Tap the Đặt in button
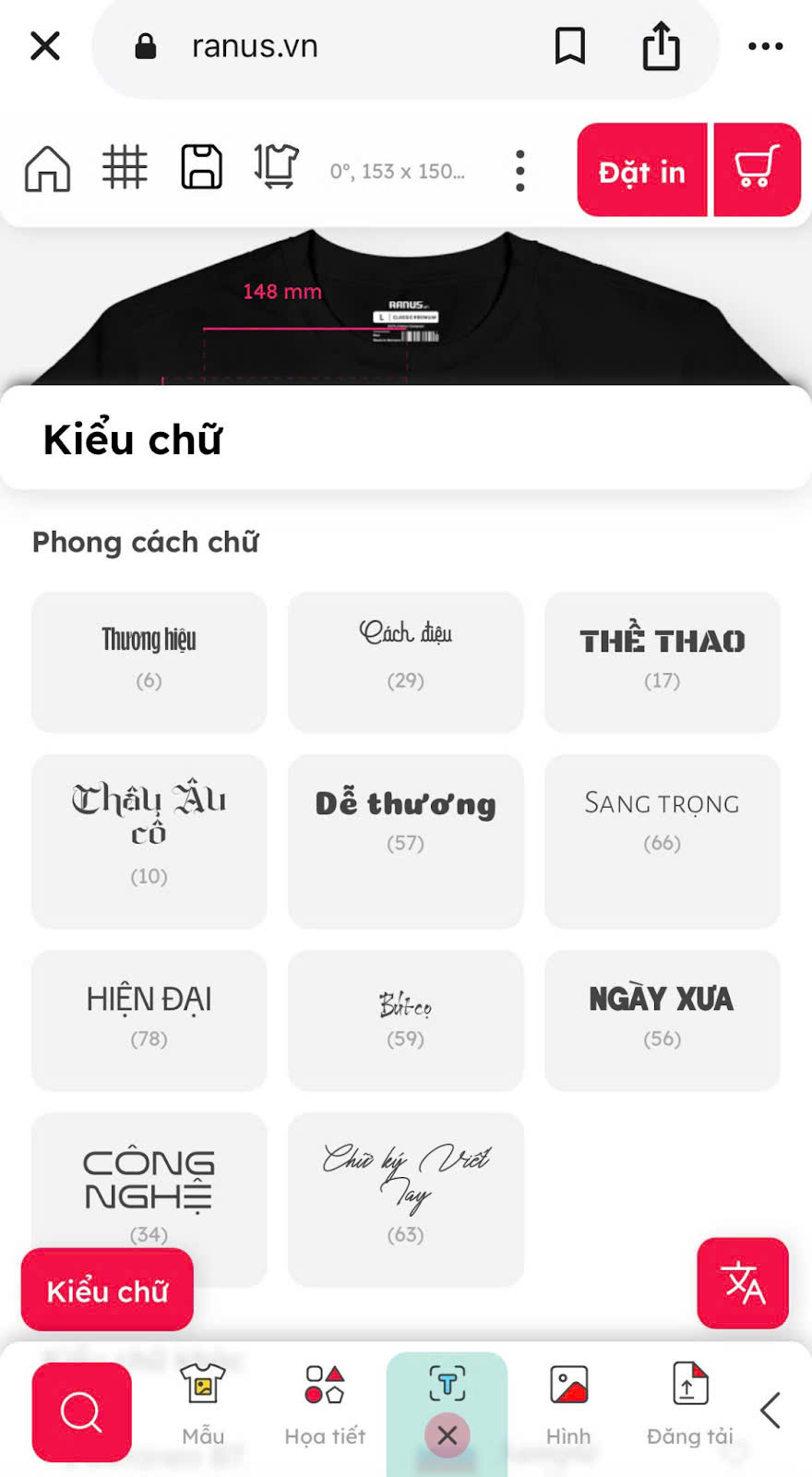The height and width of the screenshot is (1477, 812). tap(642, 171)
